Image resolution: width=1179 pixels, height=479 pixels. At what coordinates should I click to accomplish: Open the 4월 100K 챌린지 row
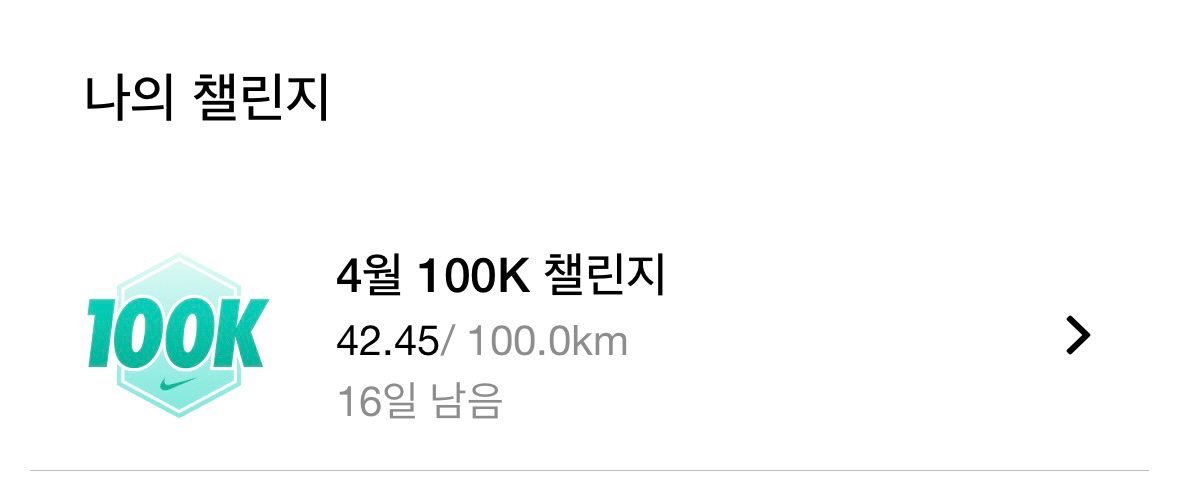[x=500, y=278]
